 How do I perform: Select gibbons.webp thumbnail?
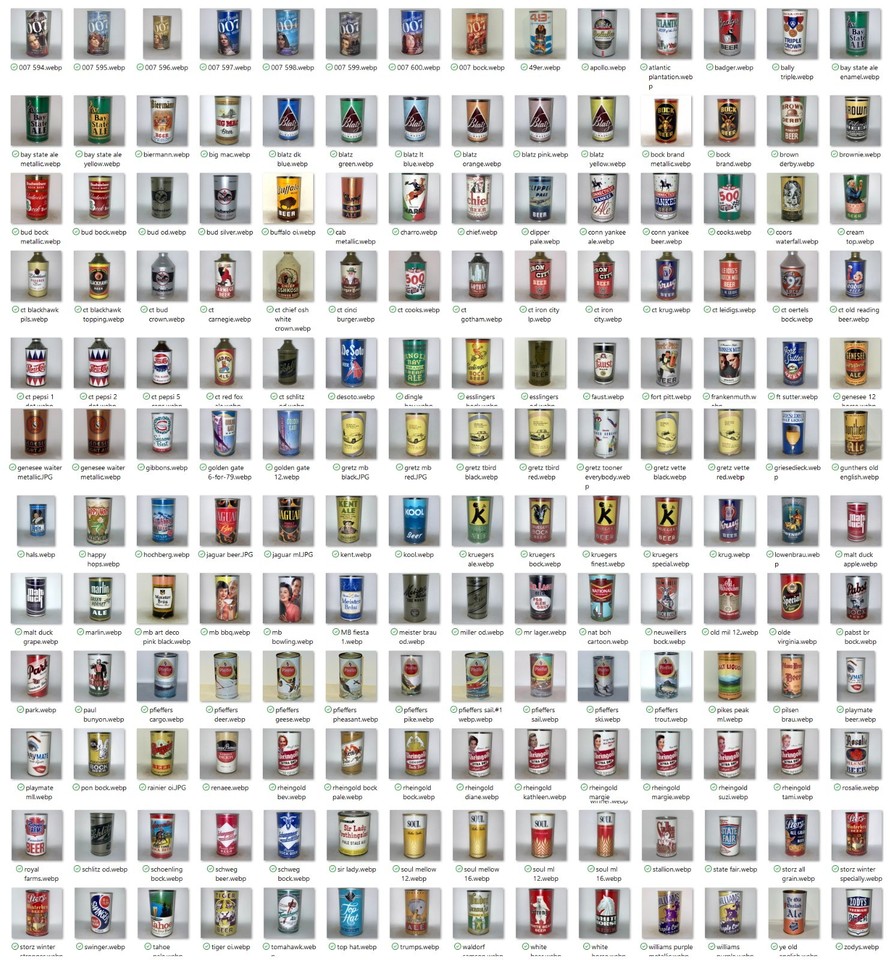click(x=162, y=434)
